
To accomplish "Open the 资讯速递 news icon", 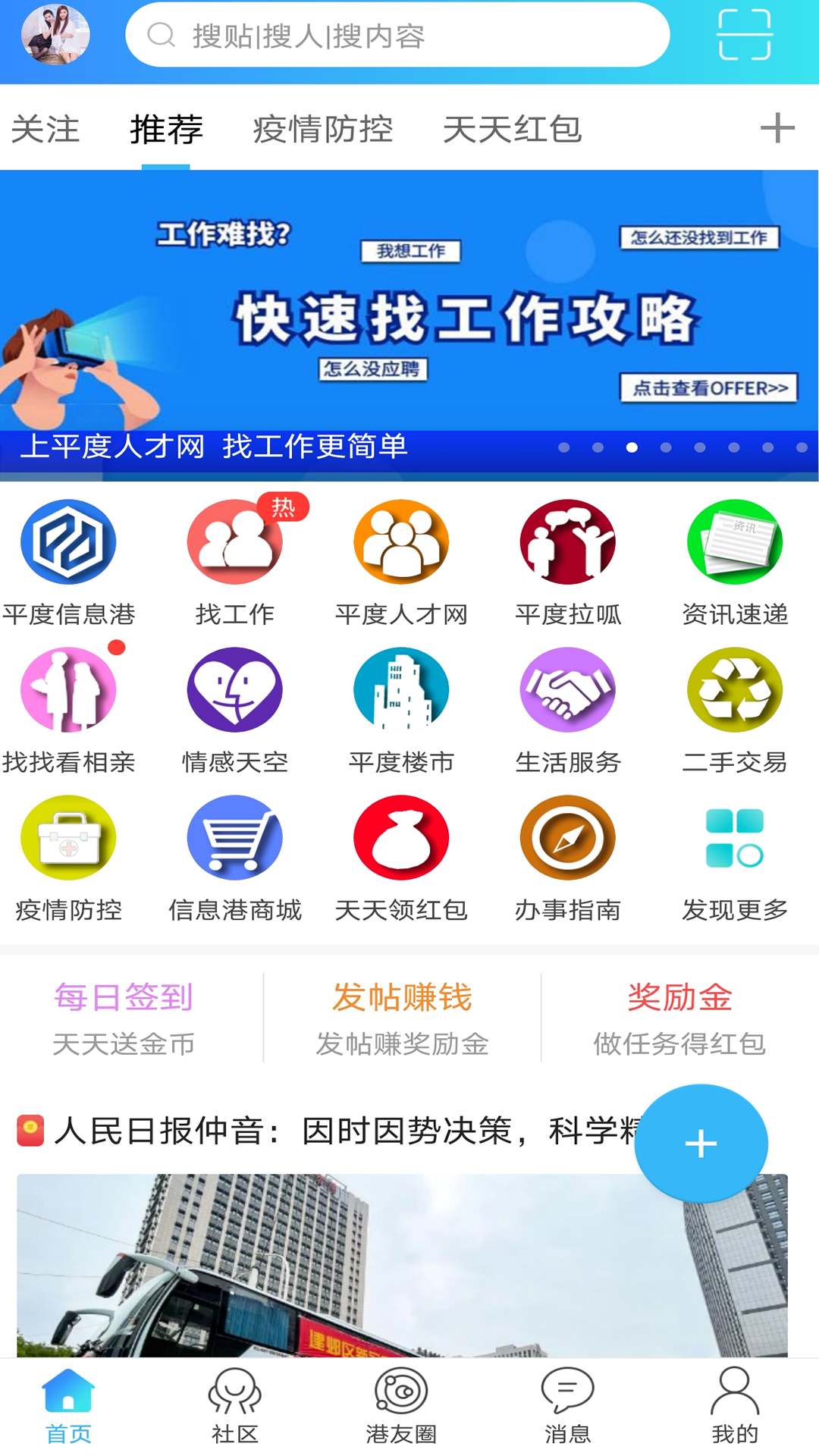I will pos(733,541).
